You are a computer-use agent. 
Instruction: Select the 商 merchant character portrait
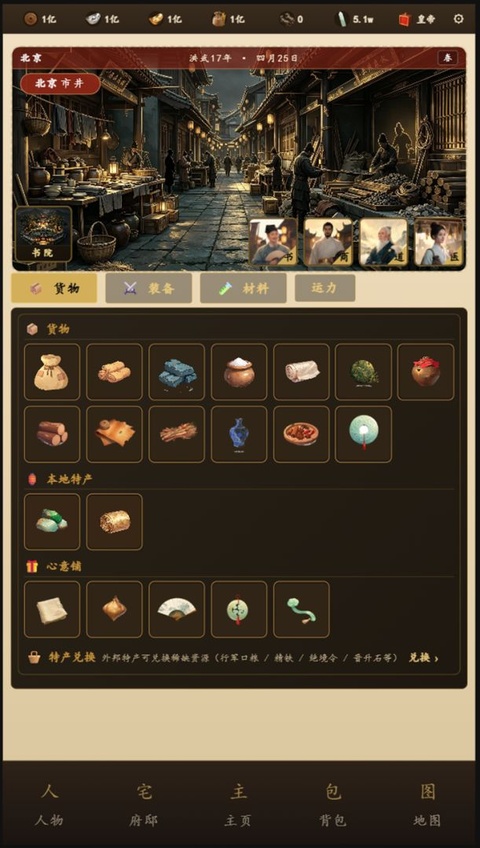point(328,242)
